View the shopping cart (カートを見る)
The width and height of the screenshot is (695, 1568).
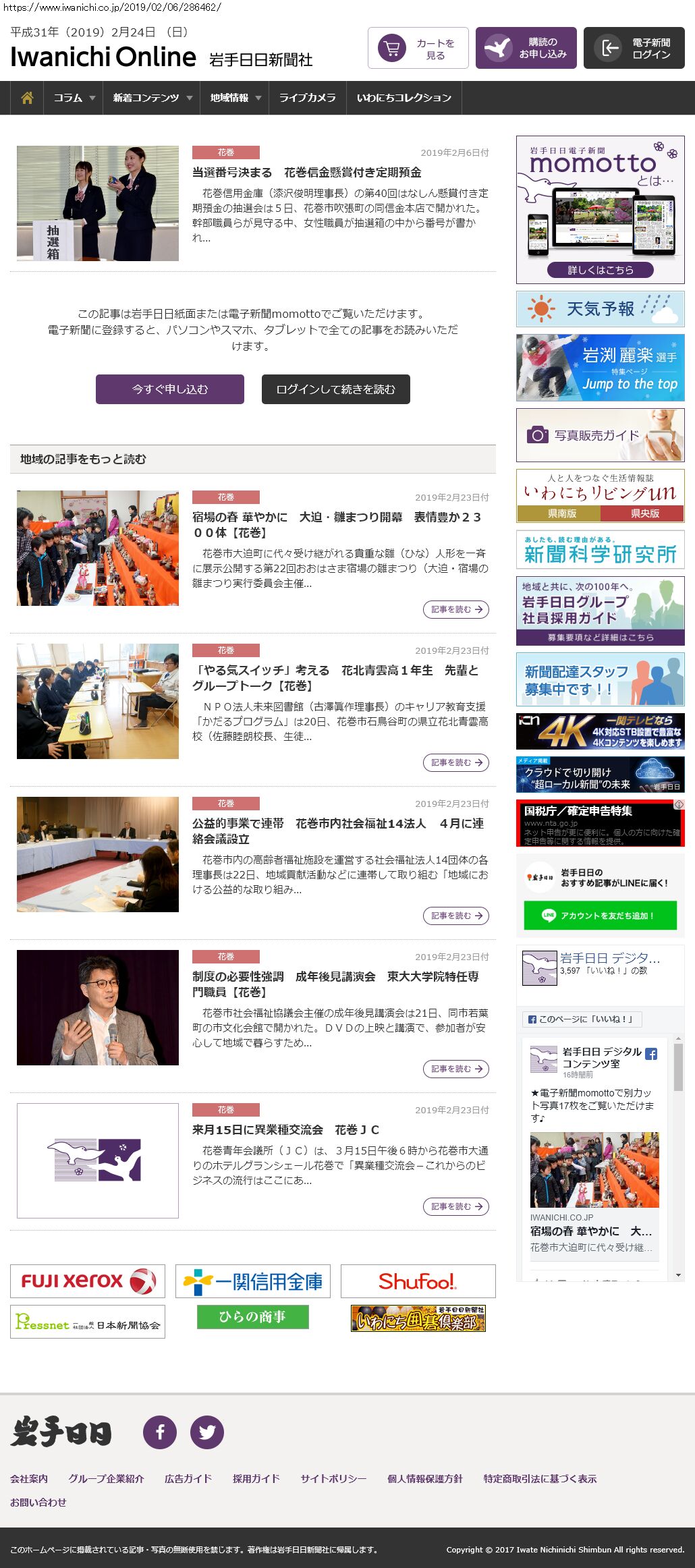pyautogui.click(x=418, y=48)
